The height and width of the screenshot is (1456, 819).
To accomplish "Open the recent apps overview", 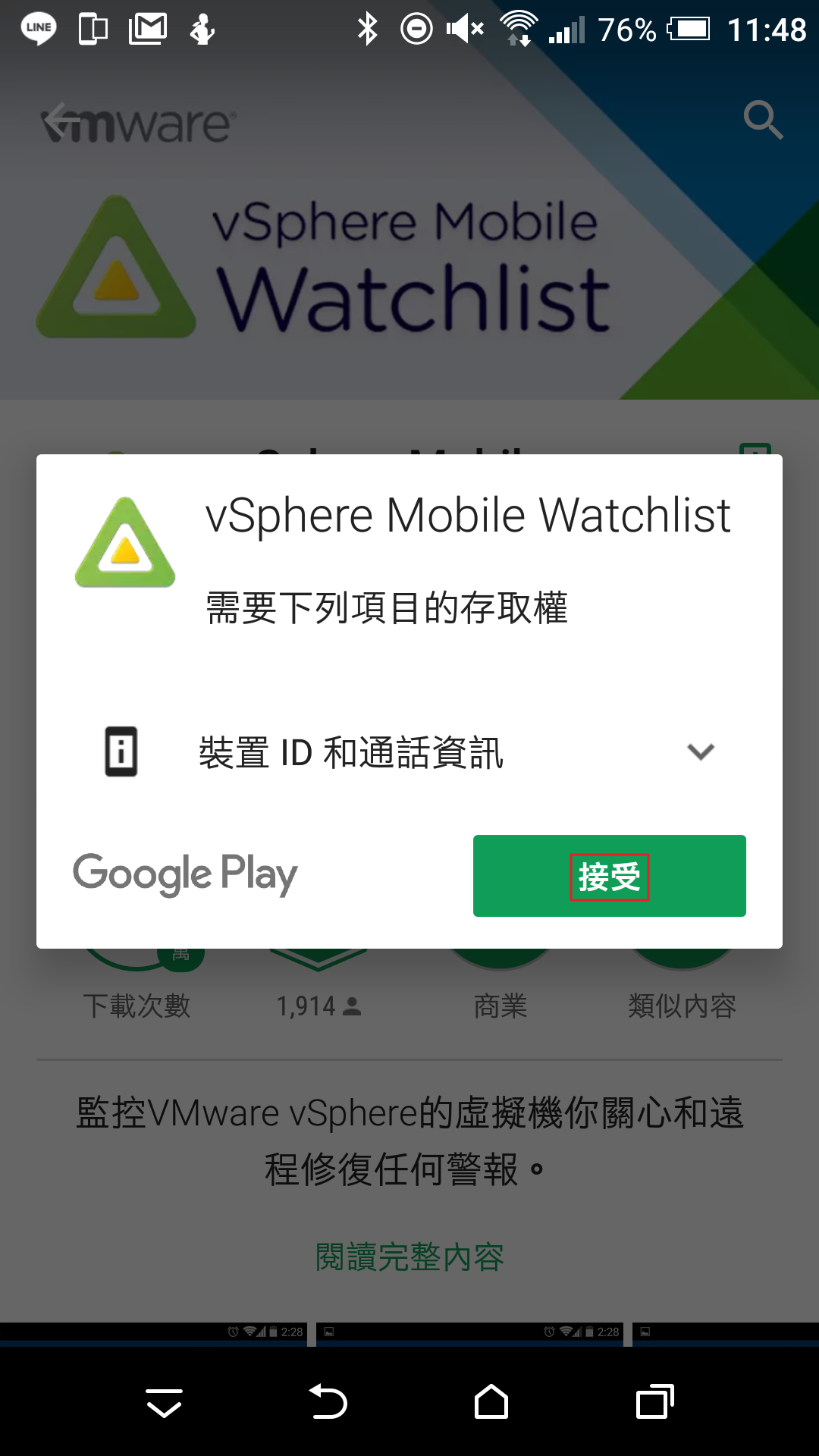I will (x=655, y=1402).
